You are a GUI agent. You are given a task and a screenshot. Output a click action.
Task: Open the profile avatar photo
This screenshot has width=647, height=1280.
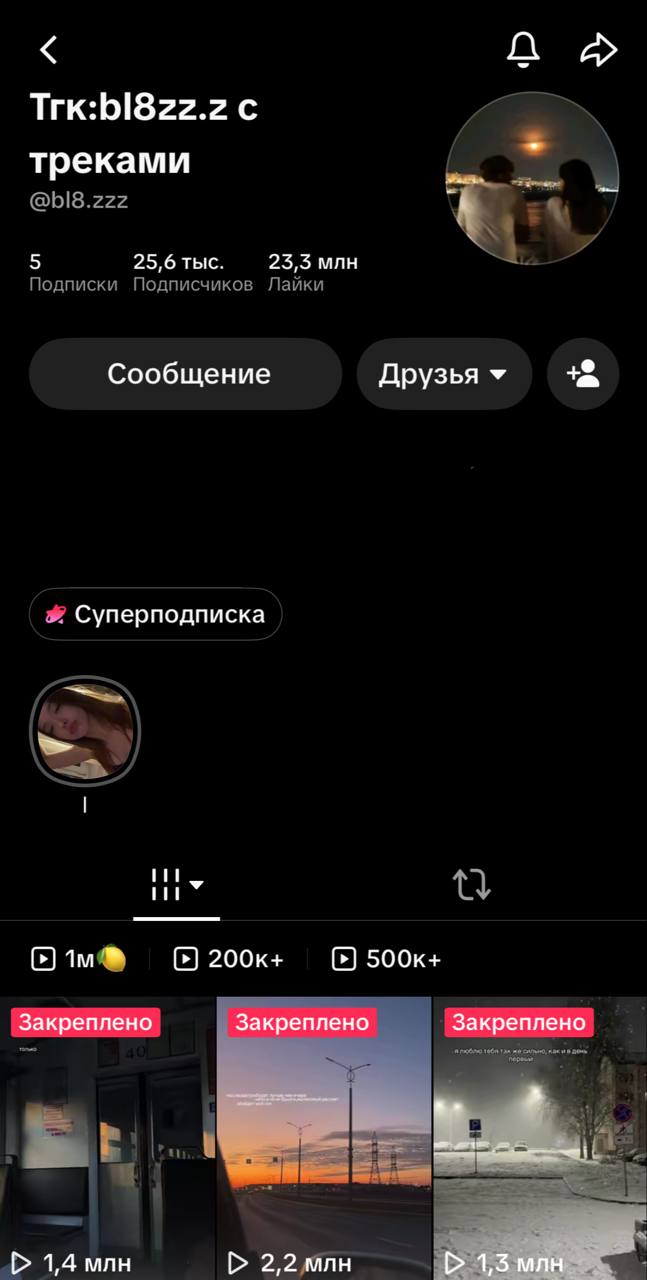click(x=532, y=178)
